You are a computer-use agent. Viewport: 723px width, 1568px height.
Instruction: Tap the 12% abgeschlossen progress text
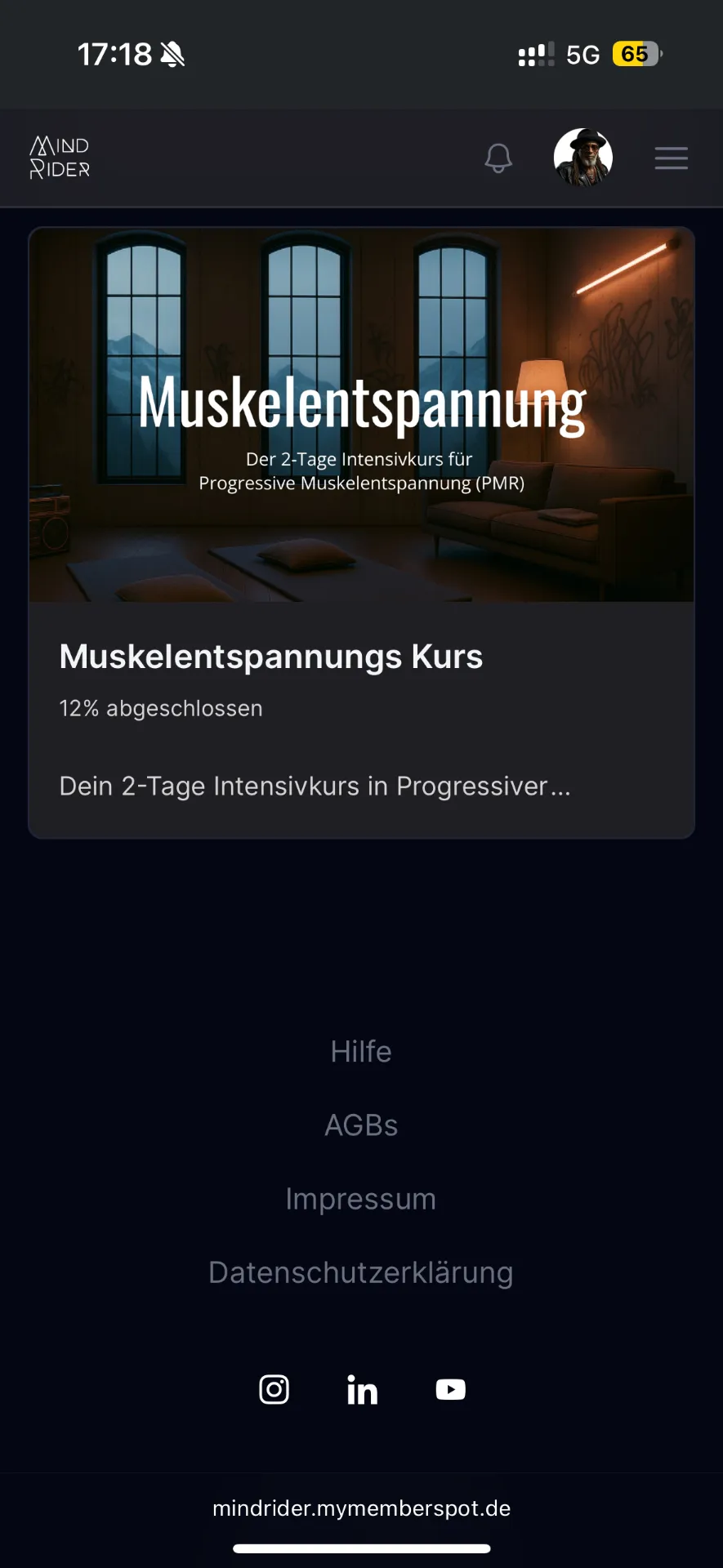pyautogui.click(x=160, y=708)
